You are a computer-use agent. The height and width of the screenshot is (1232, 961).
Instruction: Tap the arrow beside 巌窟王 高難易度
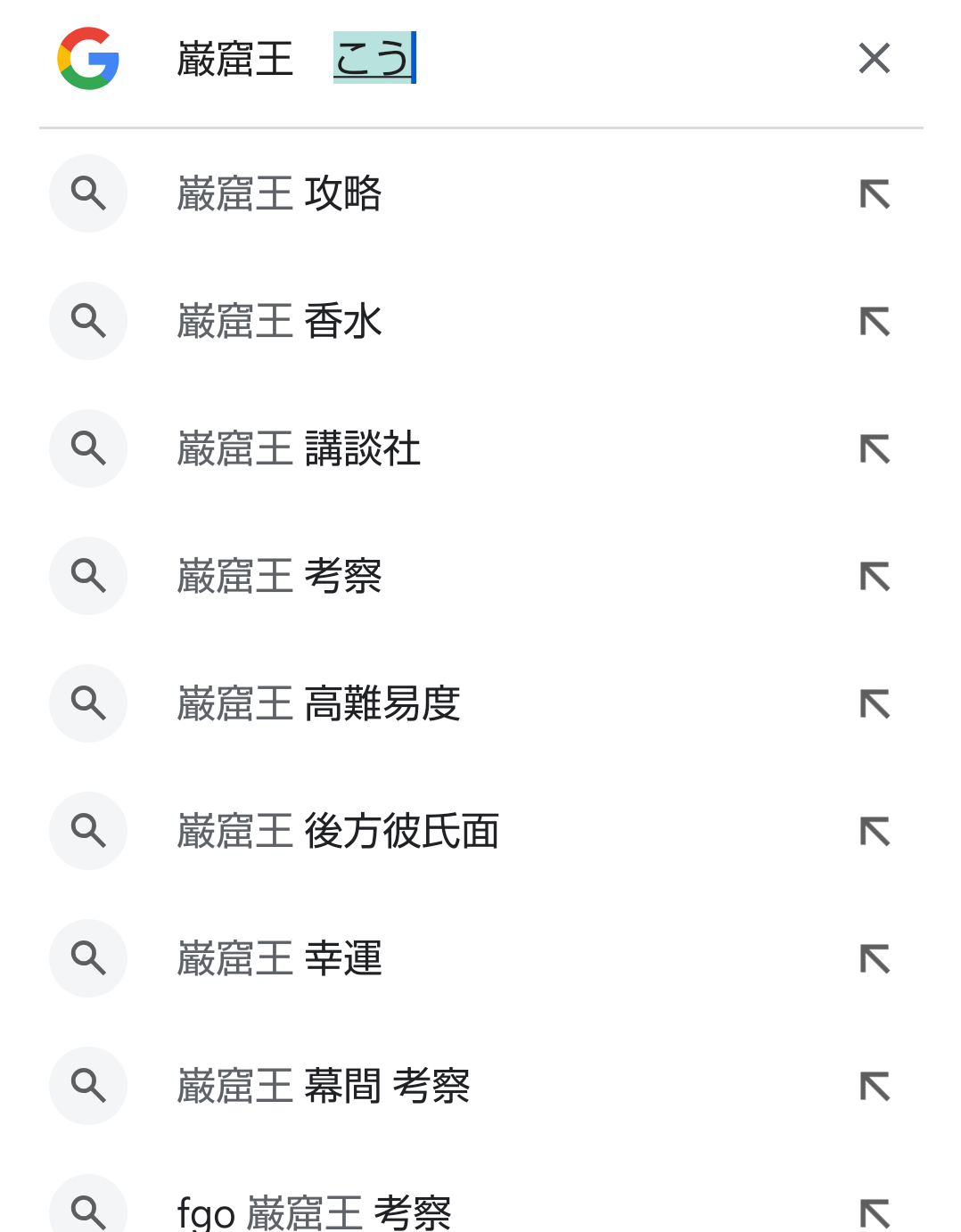(x=875, y=703)
